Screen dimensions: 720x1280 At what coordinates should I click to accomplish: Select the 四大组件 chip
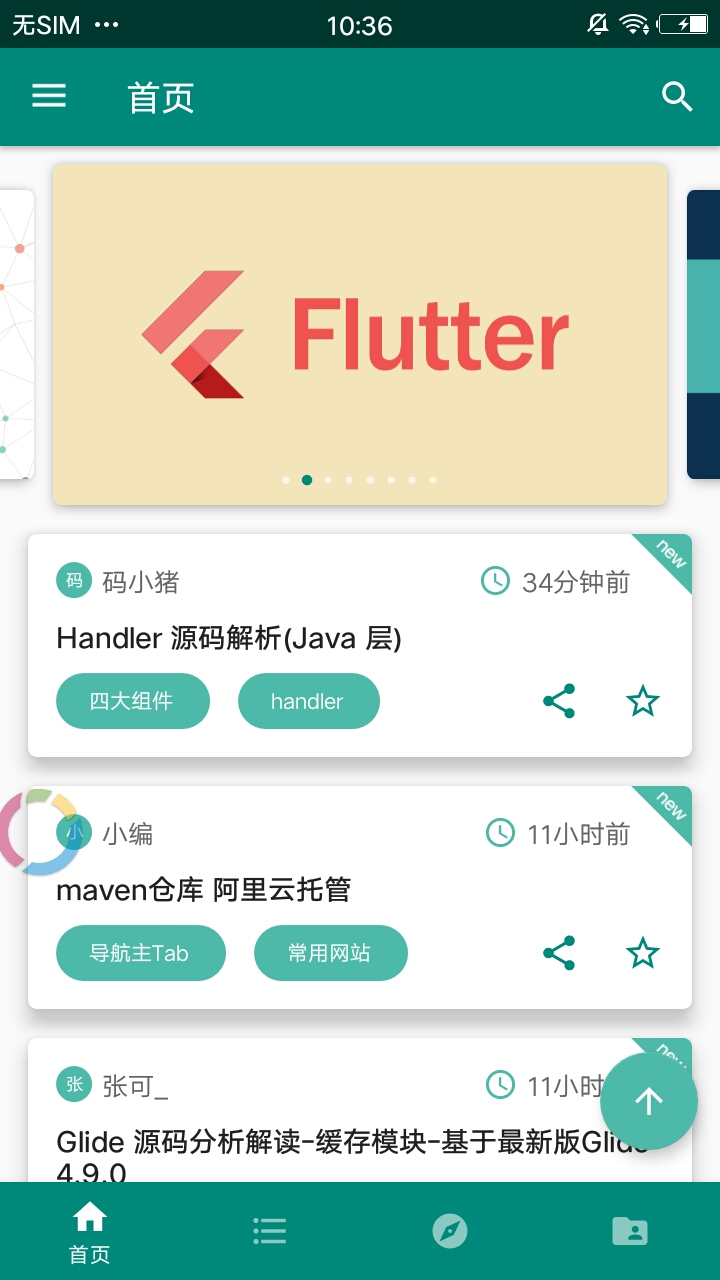point(132,701)
